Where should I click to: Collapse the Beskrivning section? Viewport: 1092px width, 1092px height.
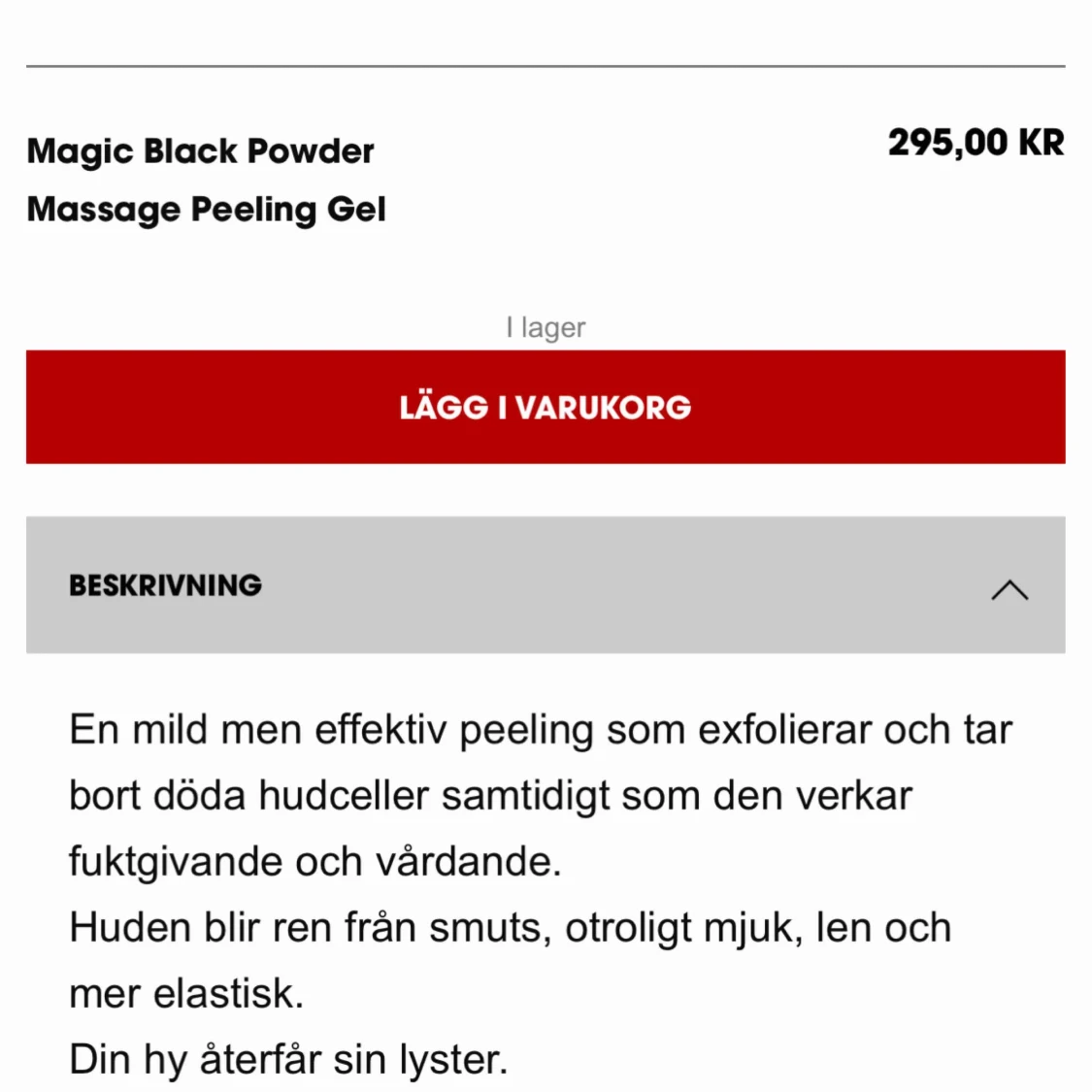pyautogui.click(x=1009, y=589)
